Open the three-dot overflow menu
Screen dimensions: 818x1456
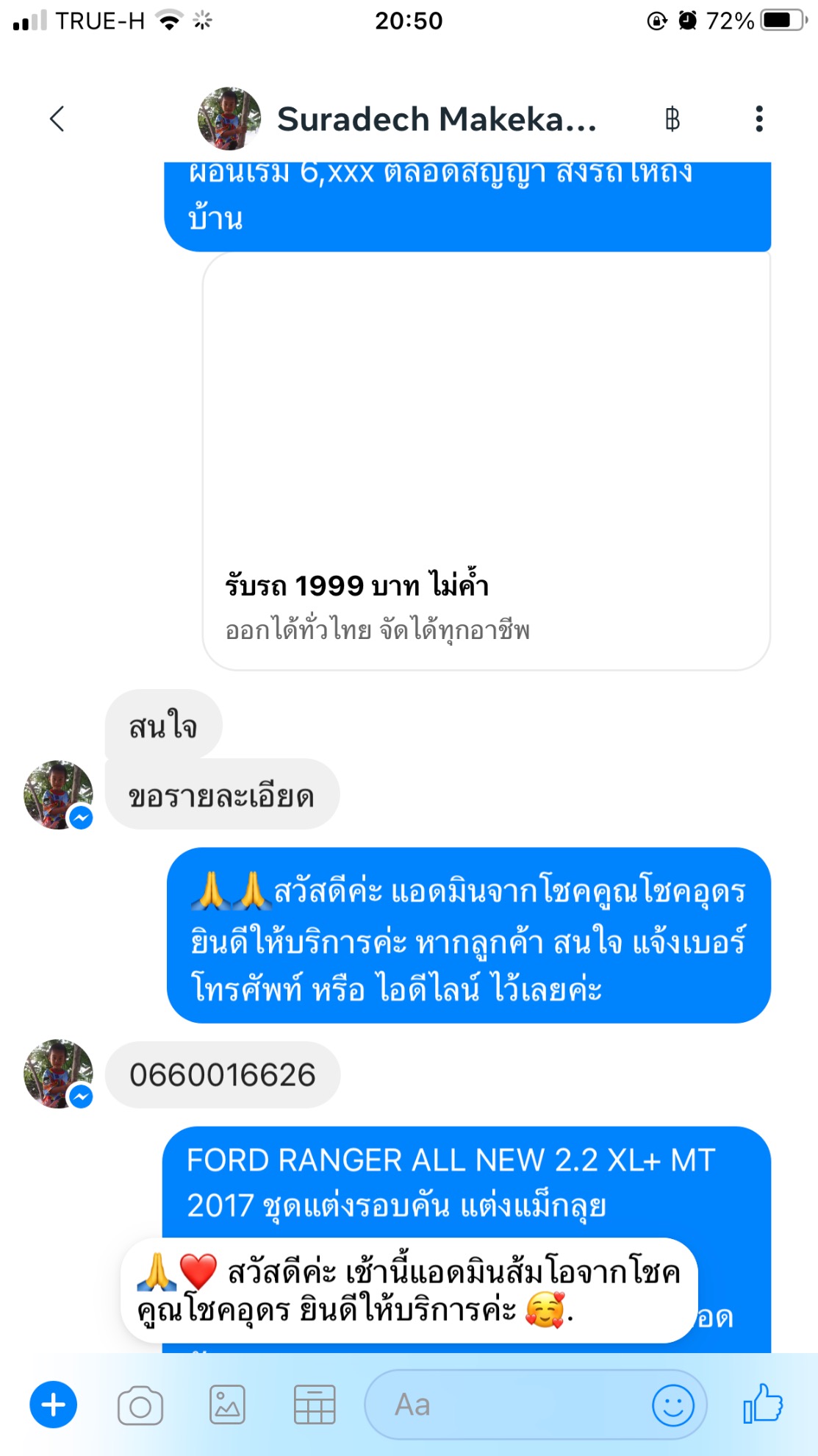coord(758,119)
